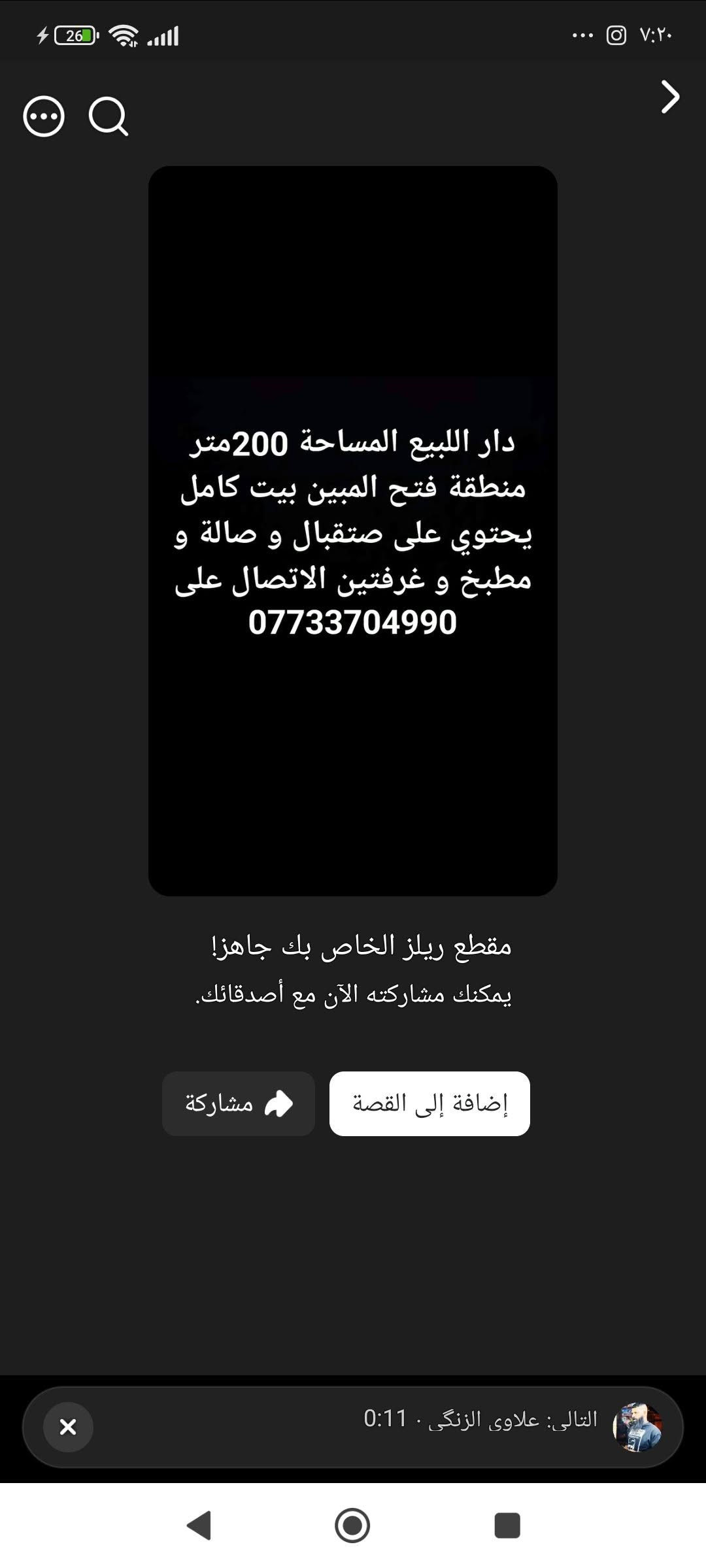
Task: Tap the forward arrow at top right
Action: pos(670,97)
